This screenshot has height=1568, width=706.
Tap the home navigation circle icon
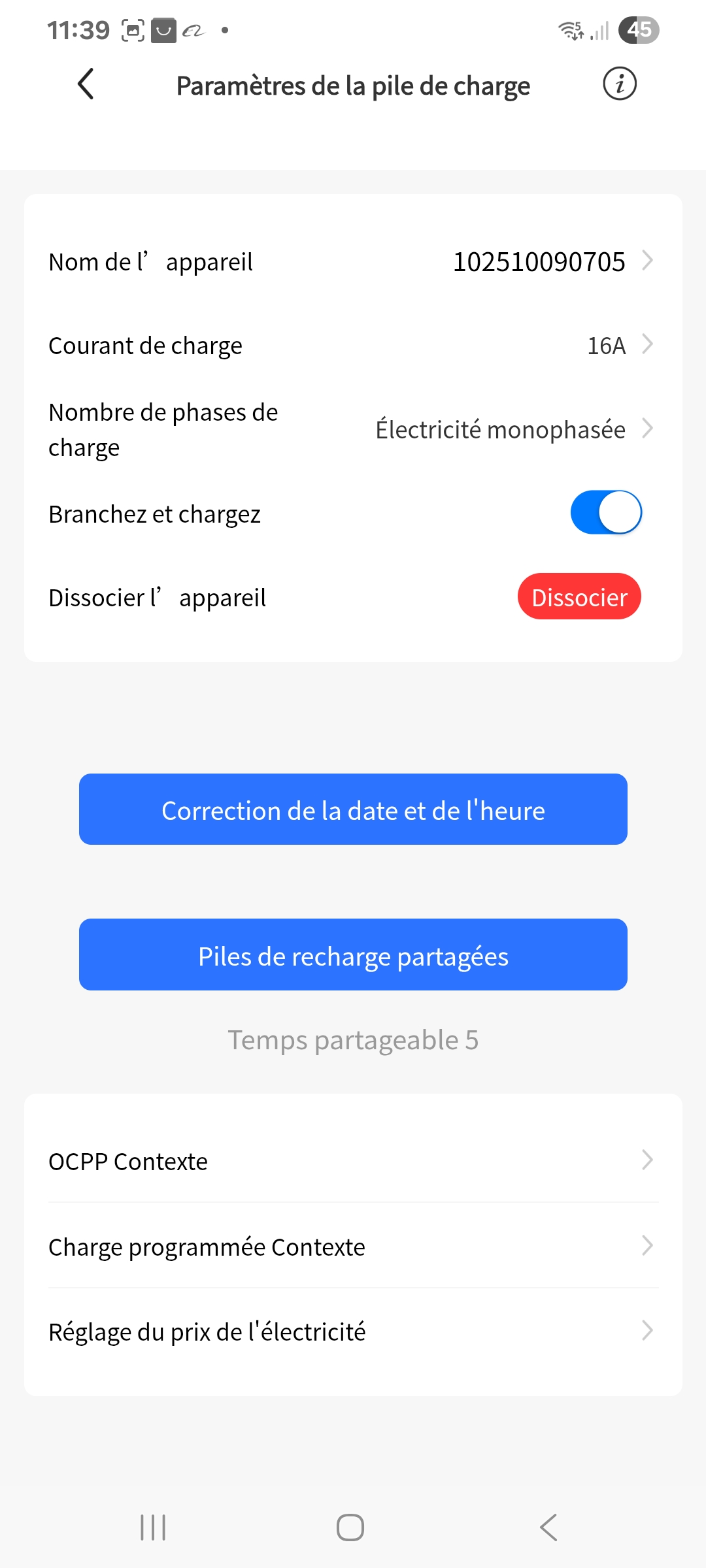(x=351, y=1527)
